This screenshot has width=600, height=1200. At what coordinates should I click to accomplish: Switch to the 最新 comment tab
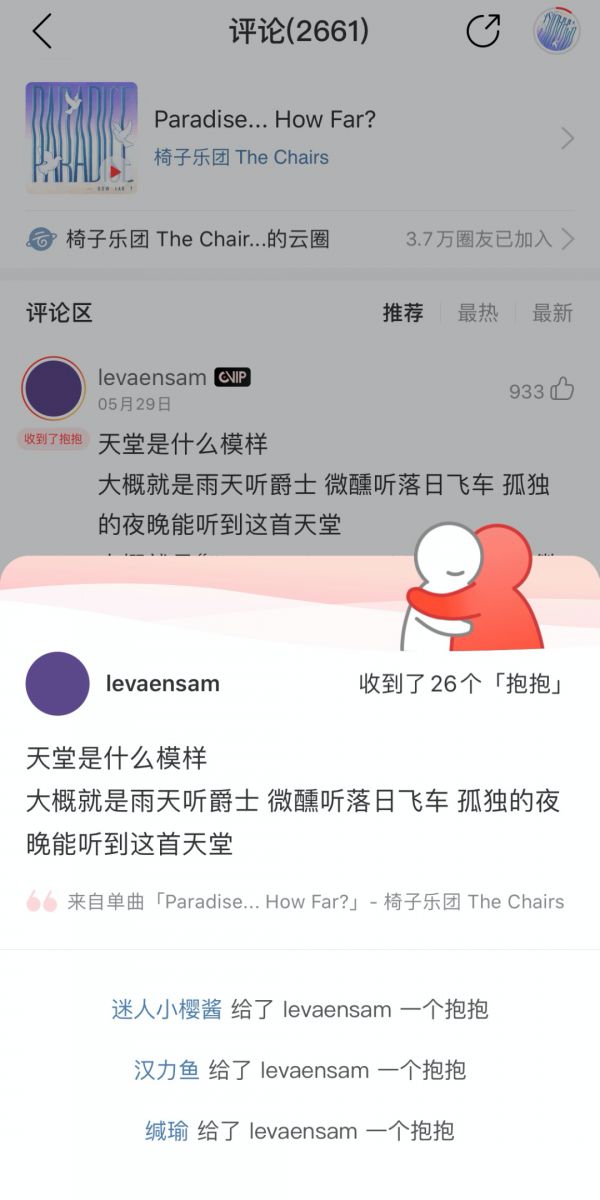[x=552, y=313]
